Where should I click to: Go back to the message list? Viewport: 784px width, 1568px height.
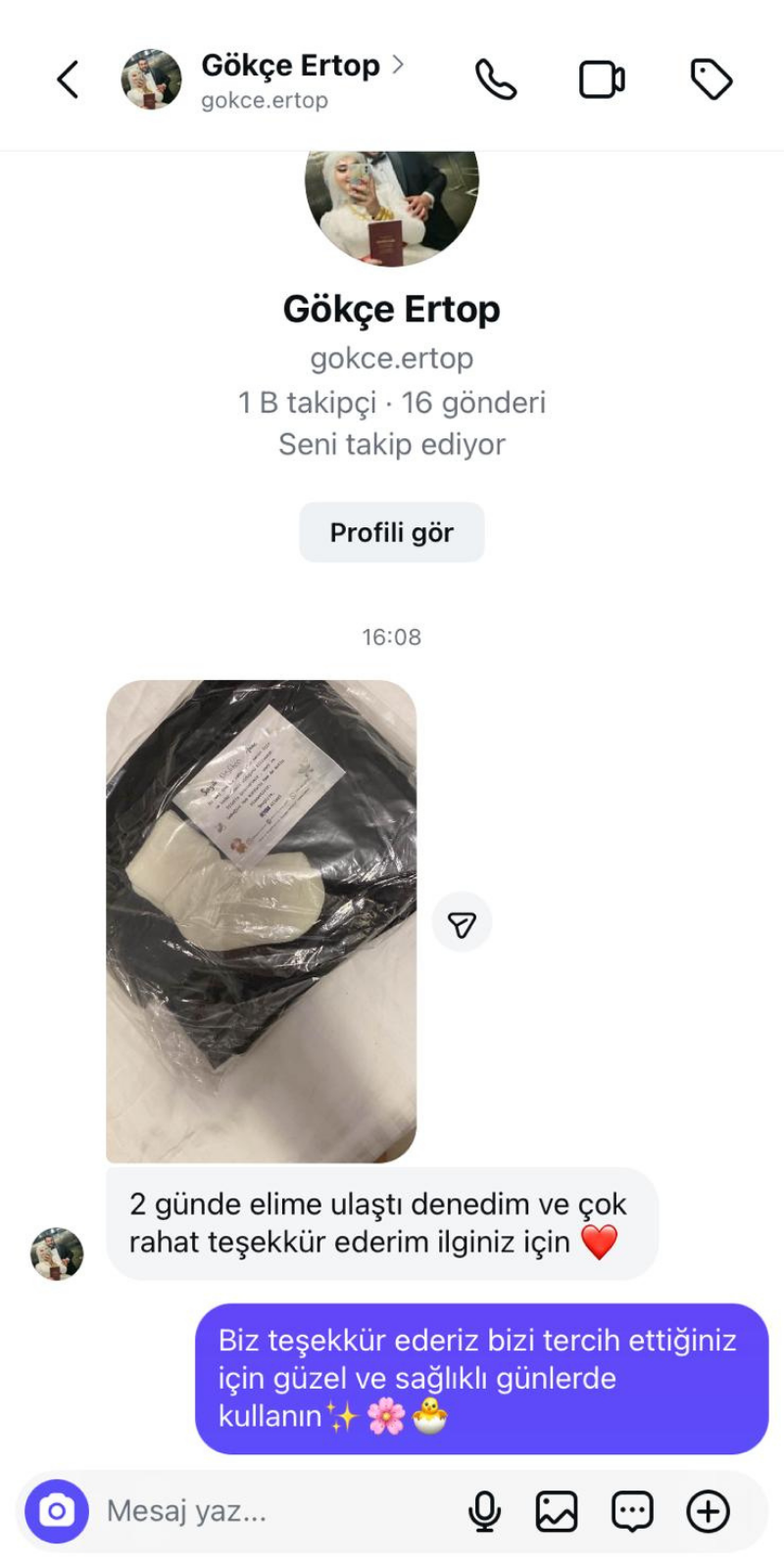pyautogui.click(x=68, y=79)
